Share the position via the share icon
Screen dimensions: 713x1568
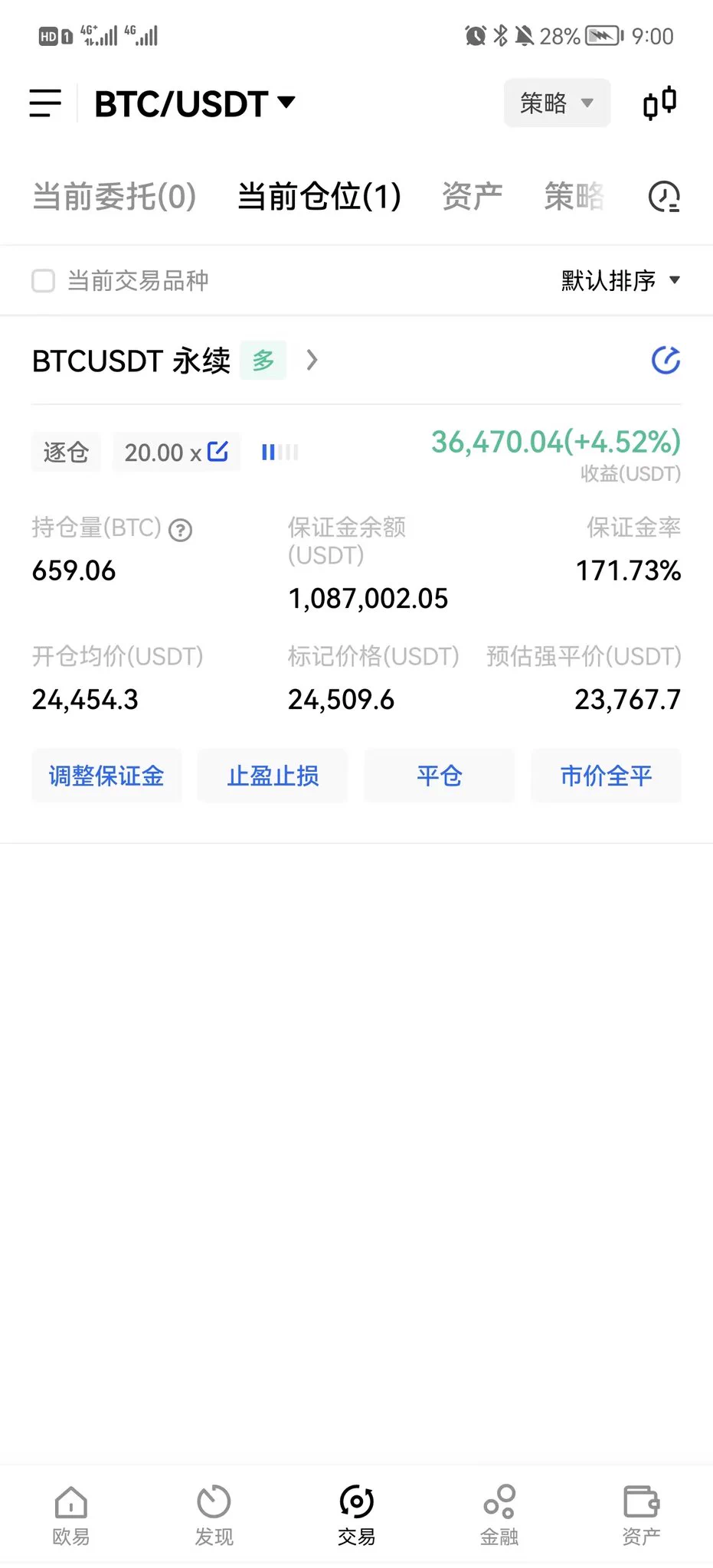click(666, 360)
